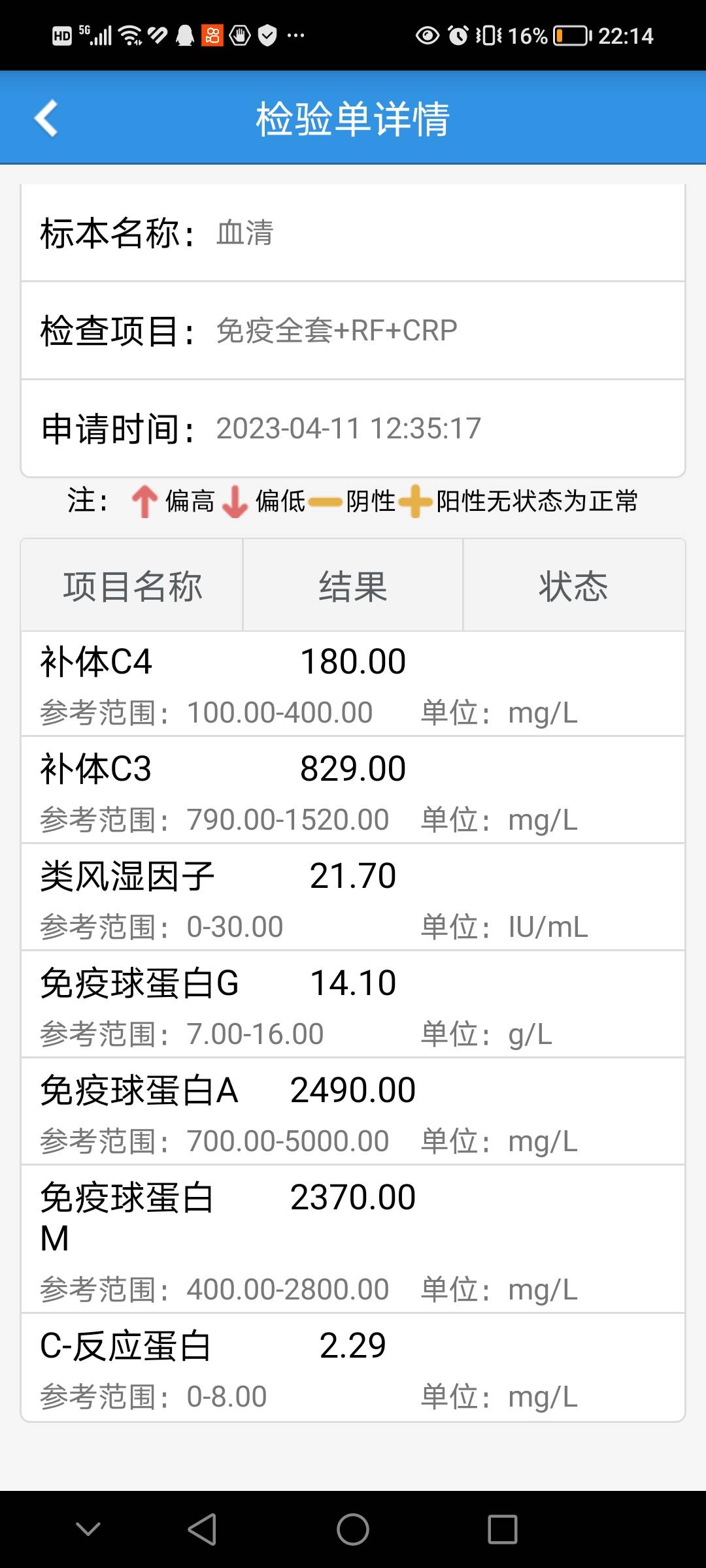Tap the system back button
The width and height of the screenshot is (706, 1568).
click(x=202, y=1529)
